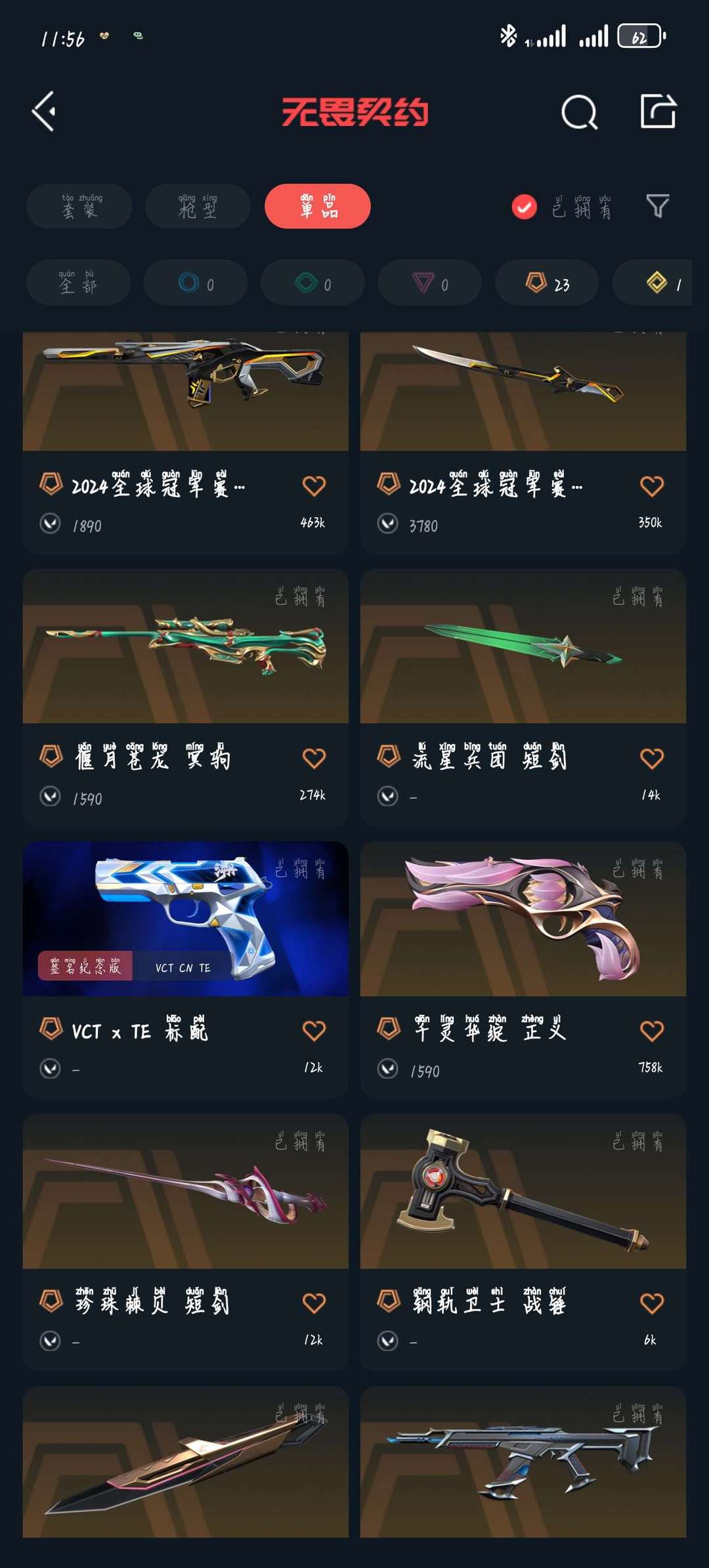The width and height of the screenshot is (709, 1568).
Task: Switch to the 枪型 tab
Action: tap(198, 206)
